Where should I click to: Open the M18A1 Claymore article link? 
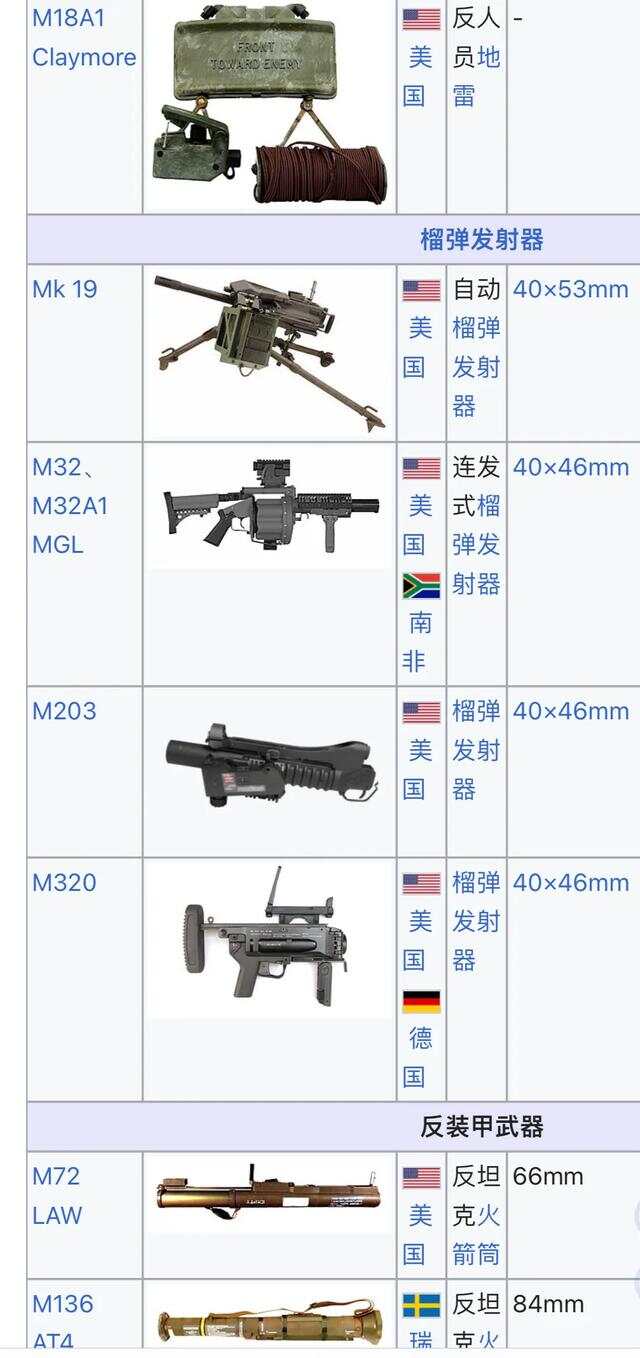[83, 38]
